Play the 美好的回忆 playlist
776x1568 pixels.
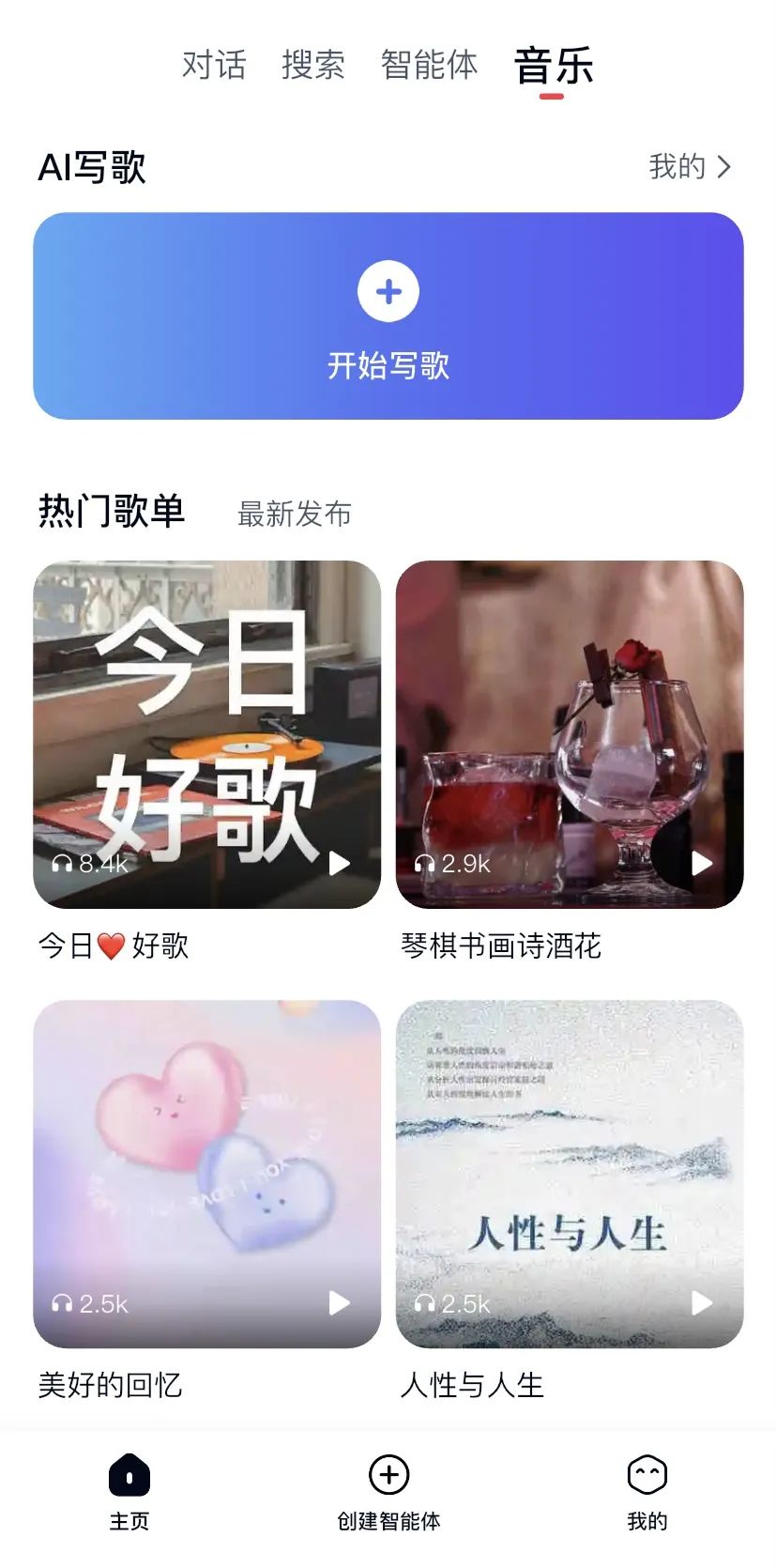[339, 1302]
